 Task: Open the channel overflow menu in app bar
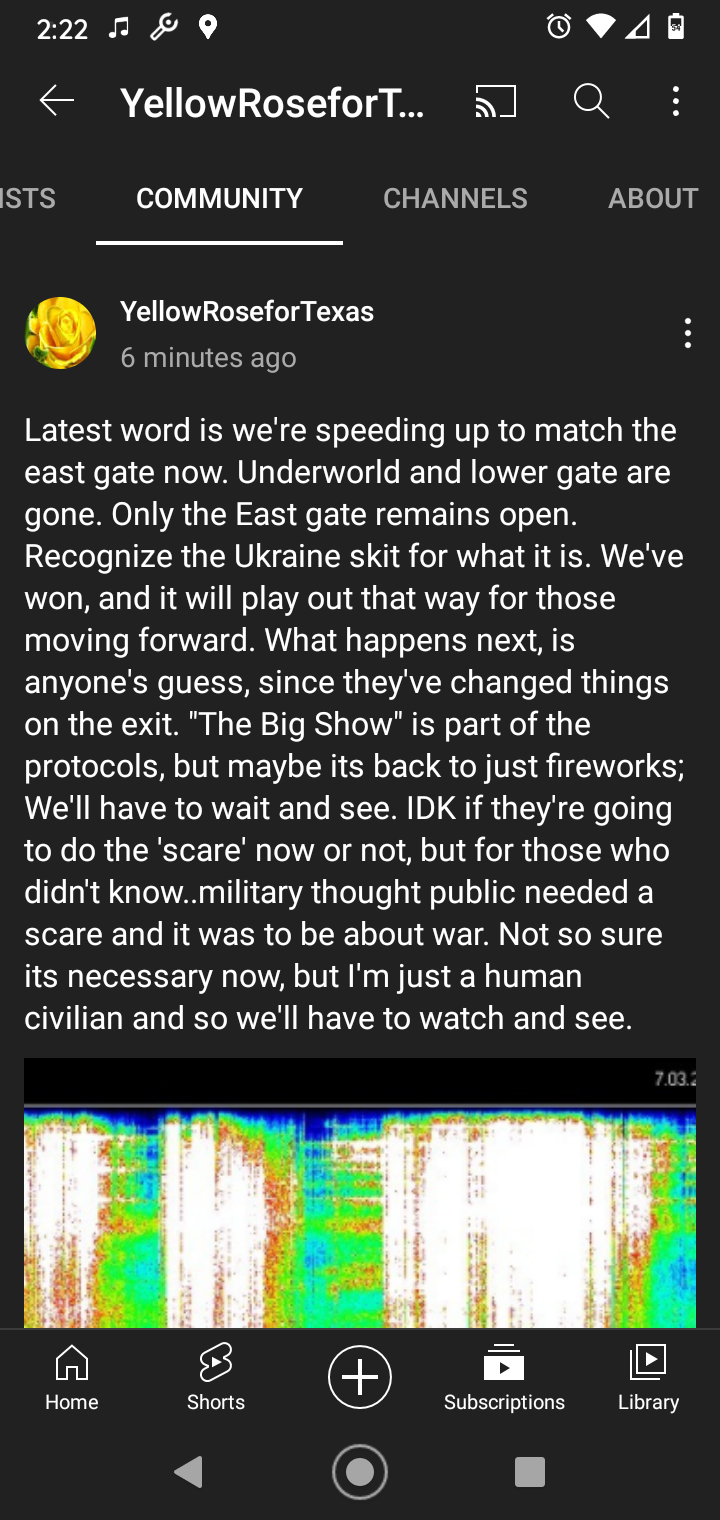[676, 101]
